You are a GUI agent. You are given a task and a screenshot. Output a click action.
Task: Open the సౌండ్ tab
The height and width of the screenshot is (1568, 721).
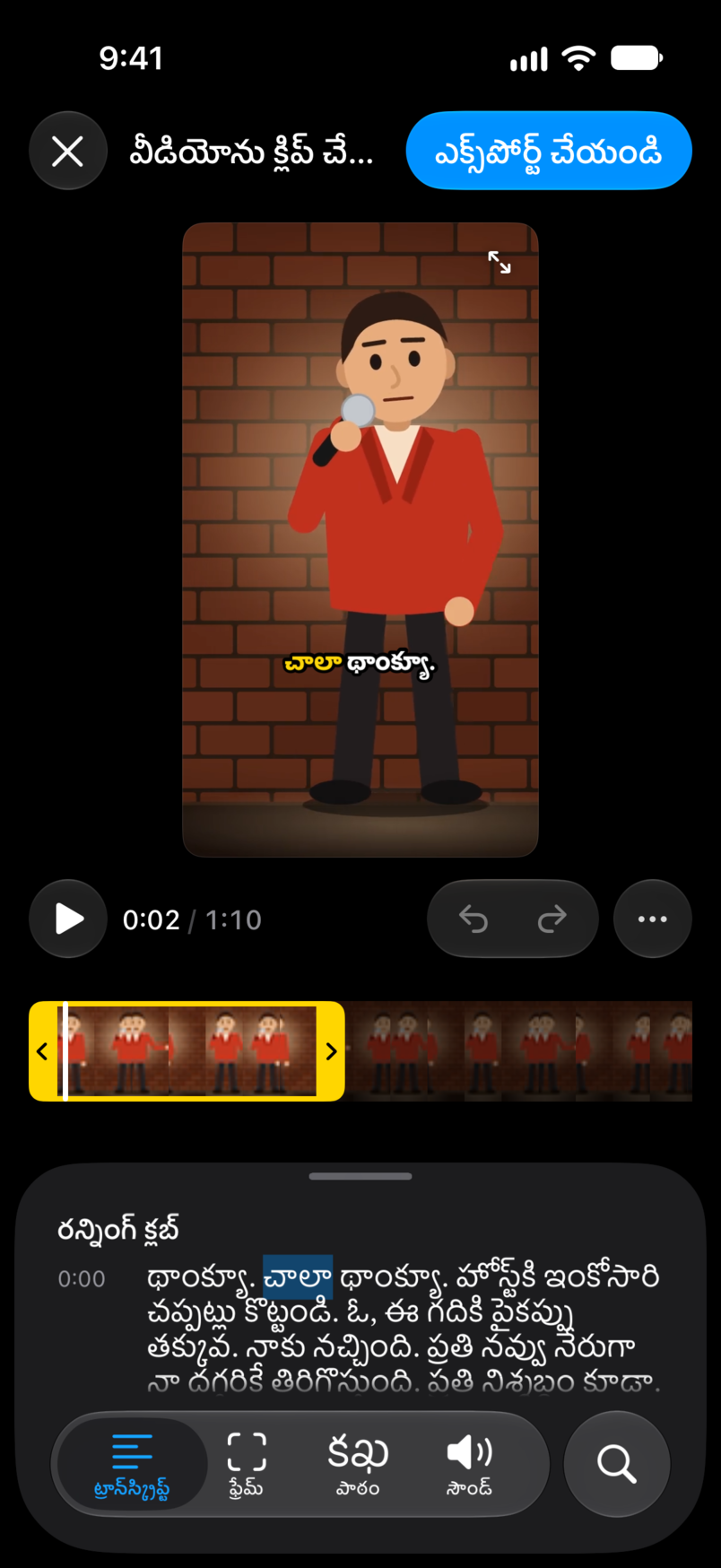click(469, 1466)
